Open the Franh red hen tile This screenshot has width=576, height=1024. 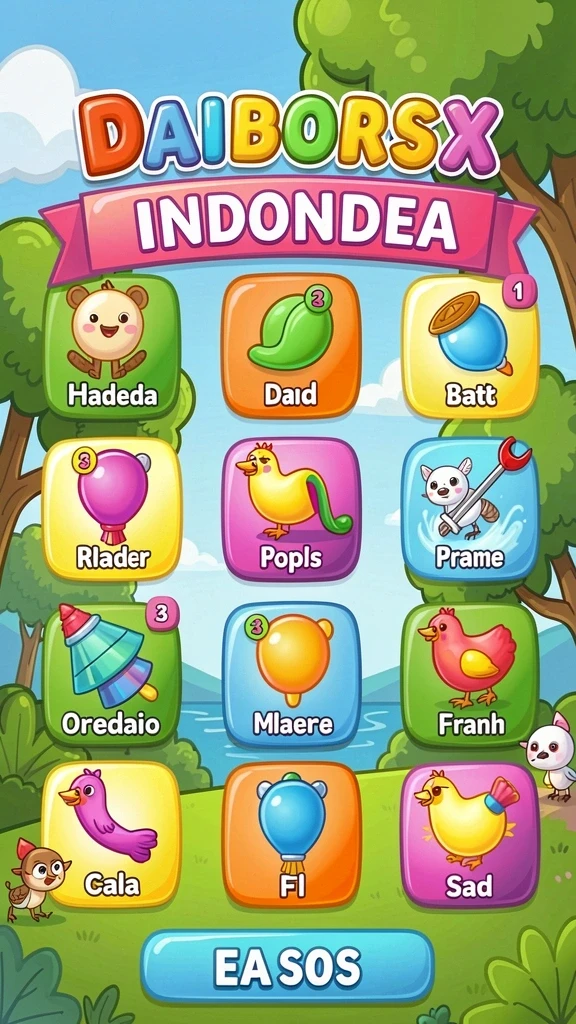(470, 675)
